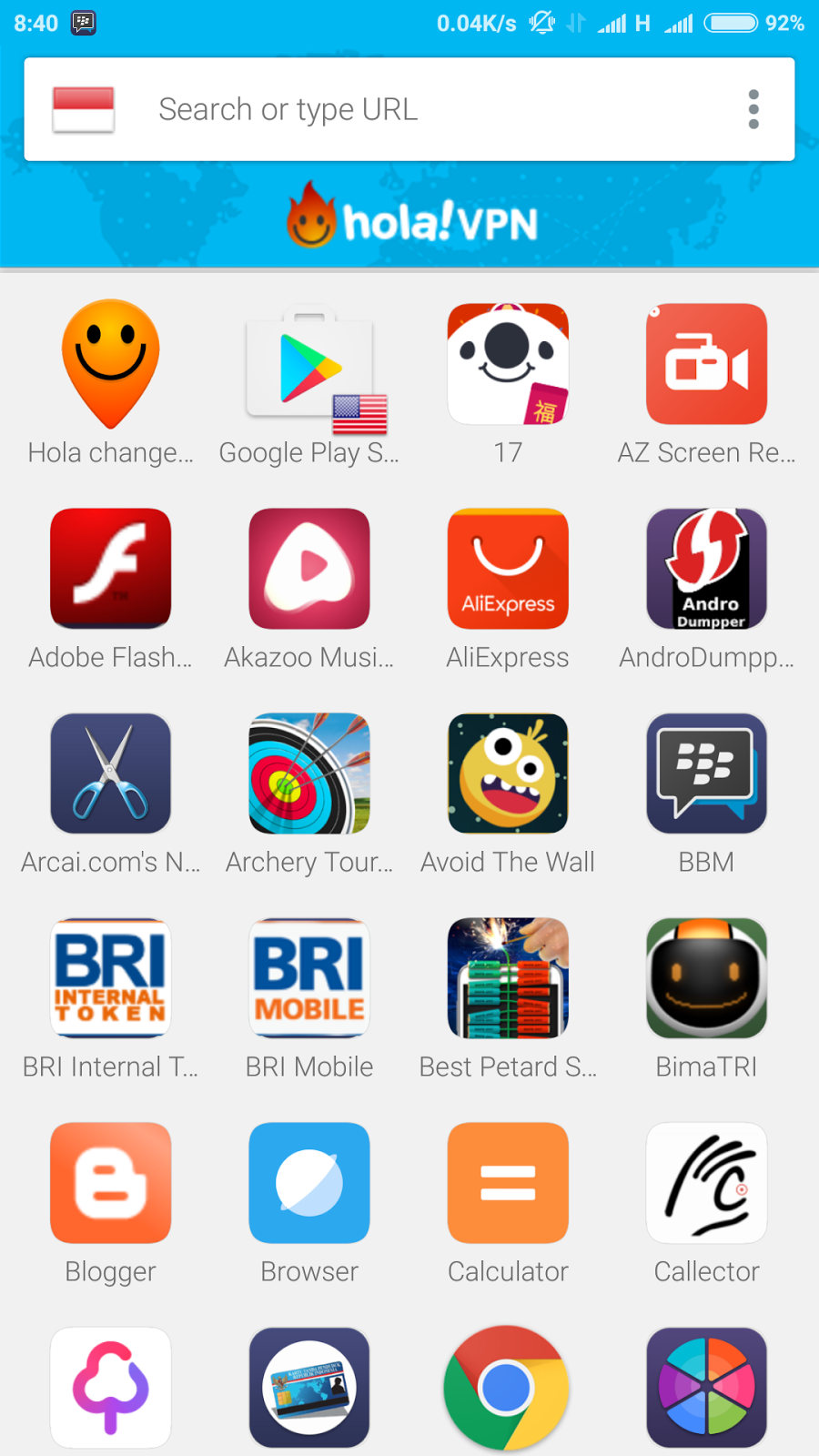Launch Akazoo Music

[309, 570]
